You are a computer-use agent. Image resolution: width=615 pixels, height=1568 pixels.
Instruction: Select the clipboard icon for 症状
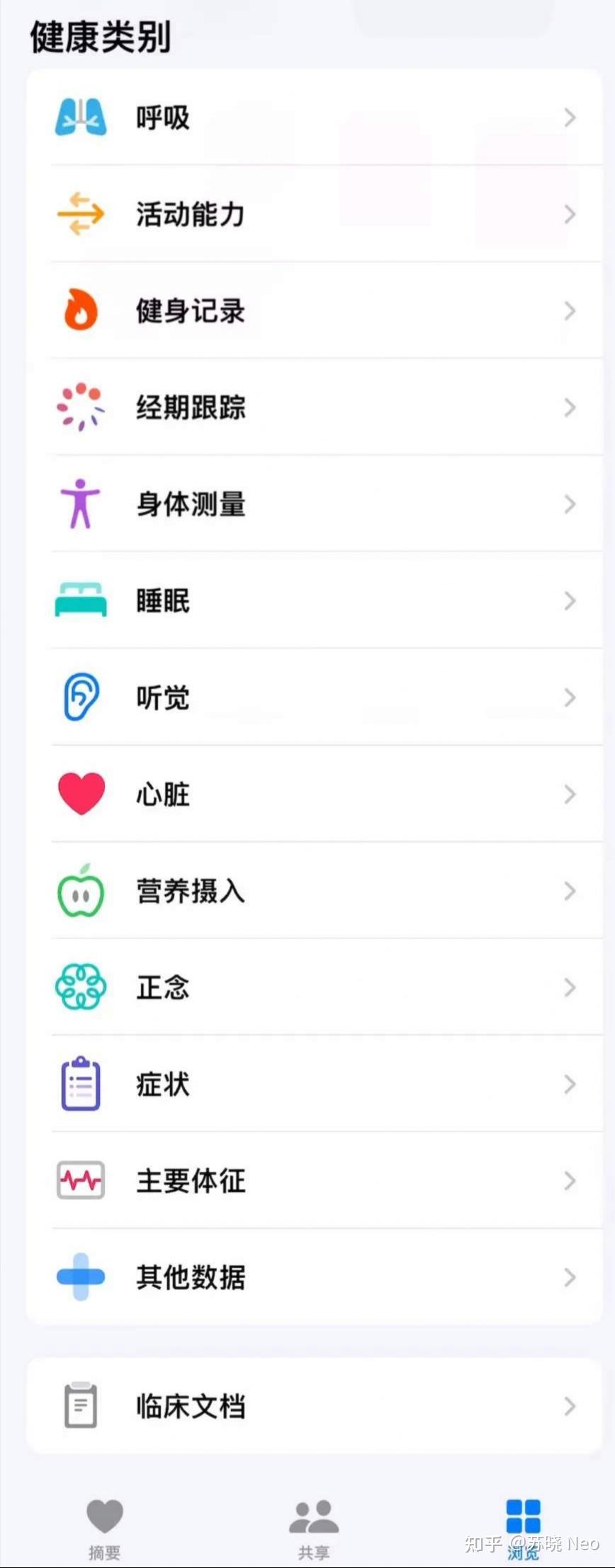pyautogui.click(x=81, y=1084)
